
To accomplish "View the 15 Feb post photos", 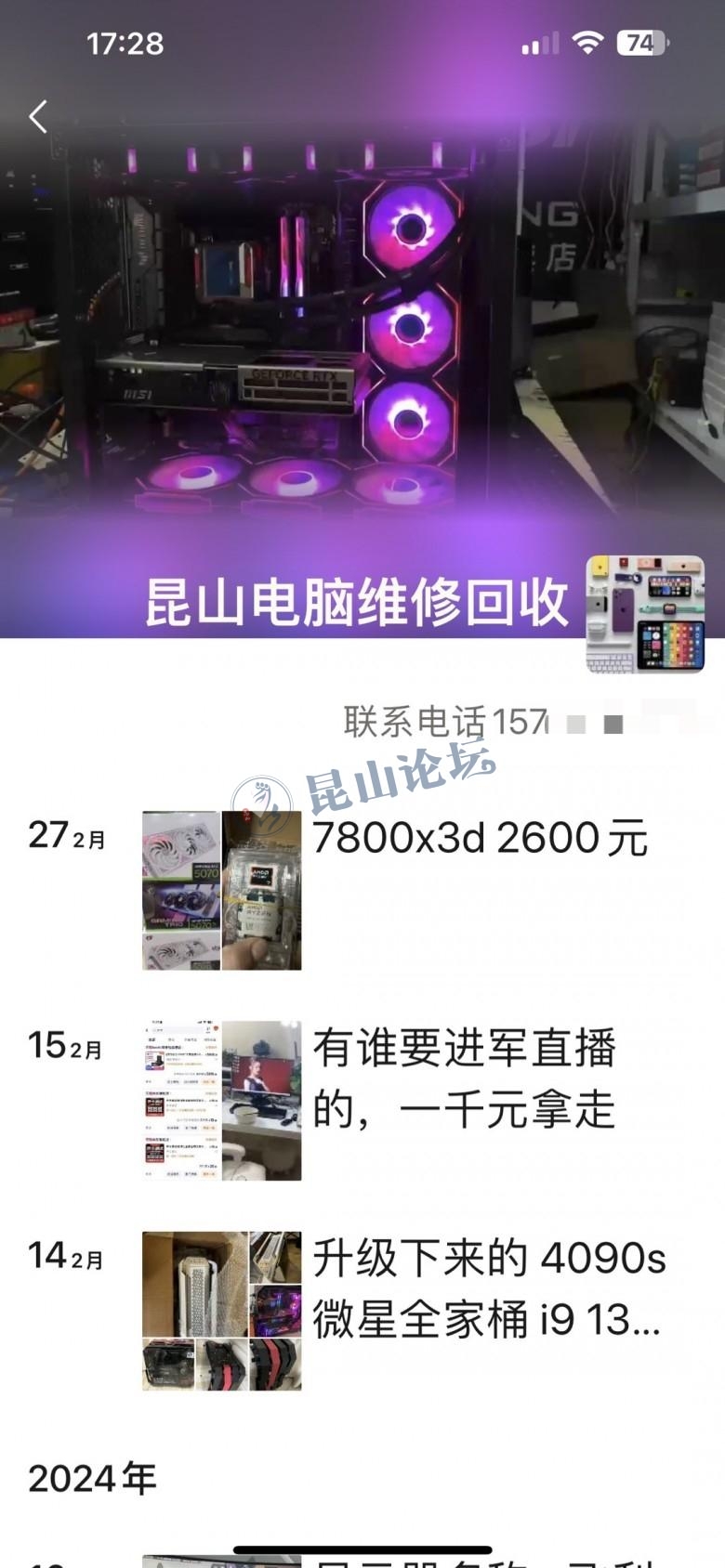I will (221, 1100).
